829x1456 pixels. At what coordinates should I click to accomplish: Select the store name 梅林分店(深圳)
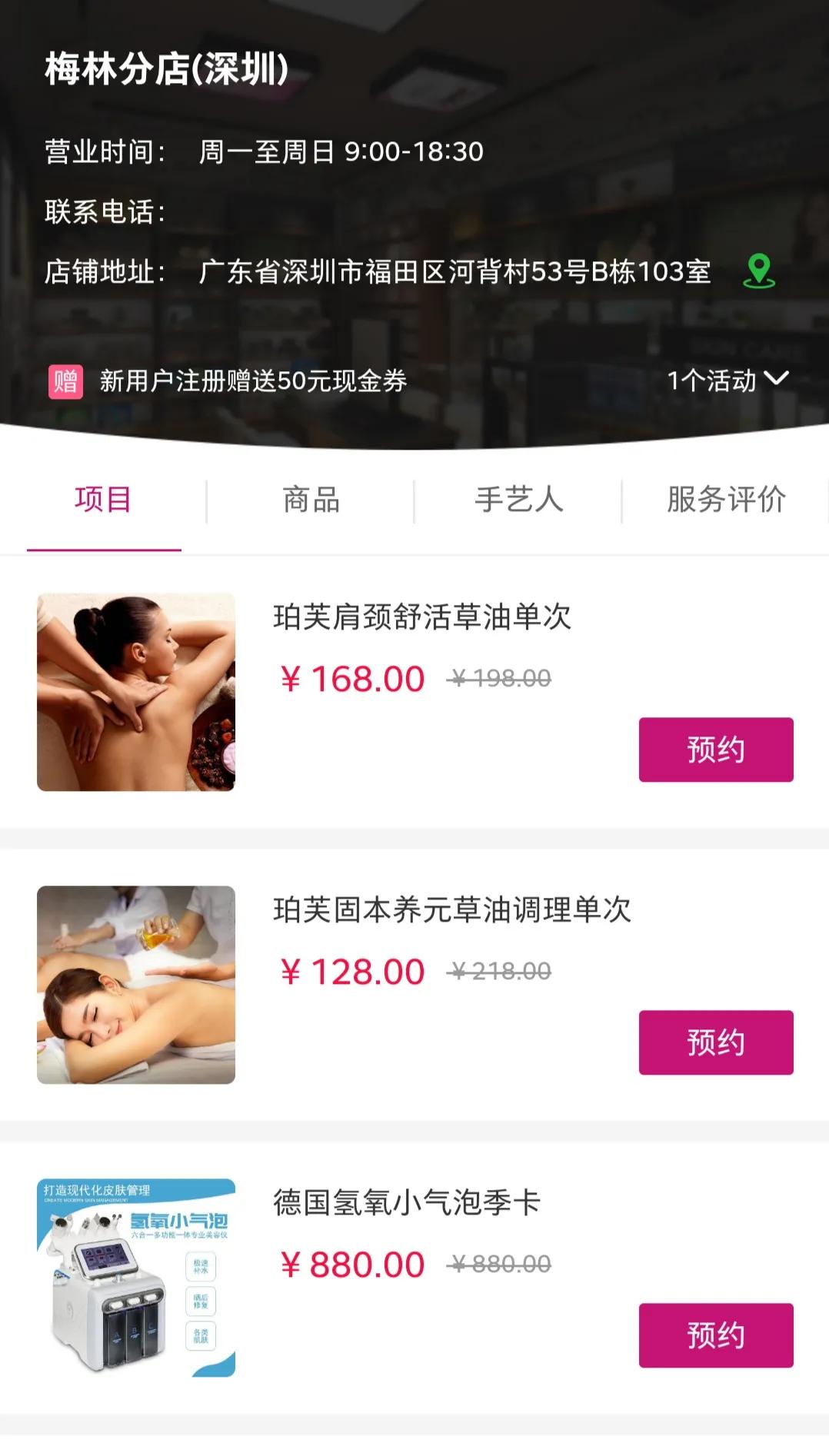coord(165,69)
